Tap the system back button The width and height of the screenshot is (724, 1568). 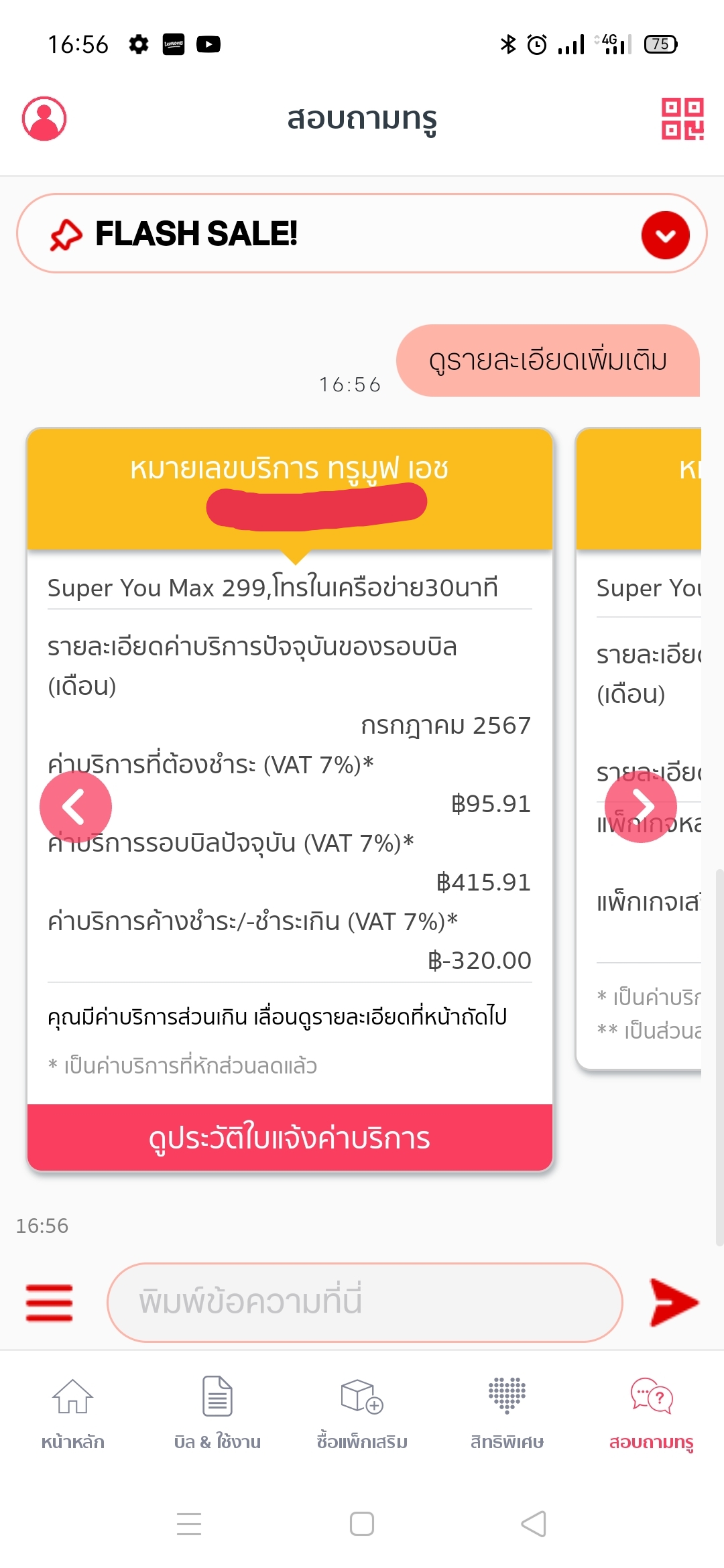[534, 1524]
